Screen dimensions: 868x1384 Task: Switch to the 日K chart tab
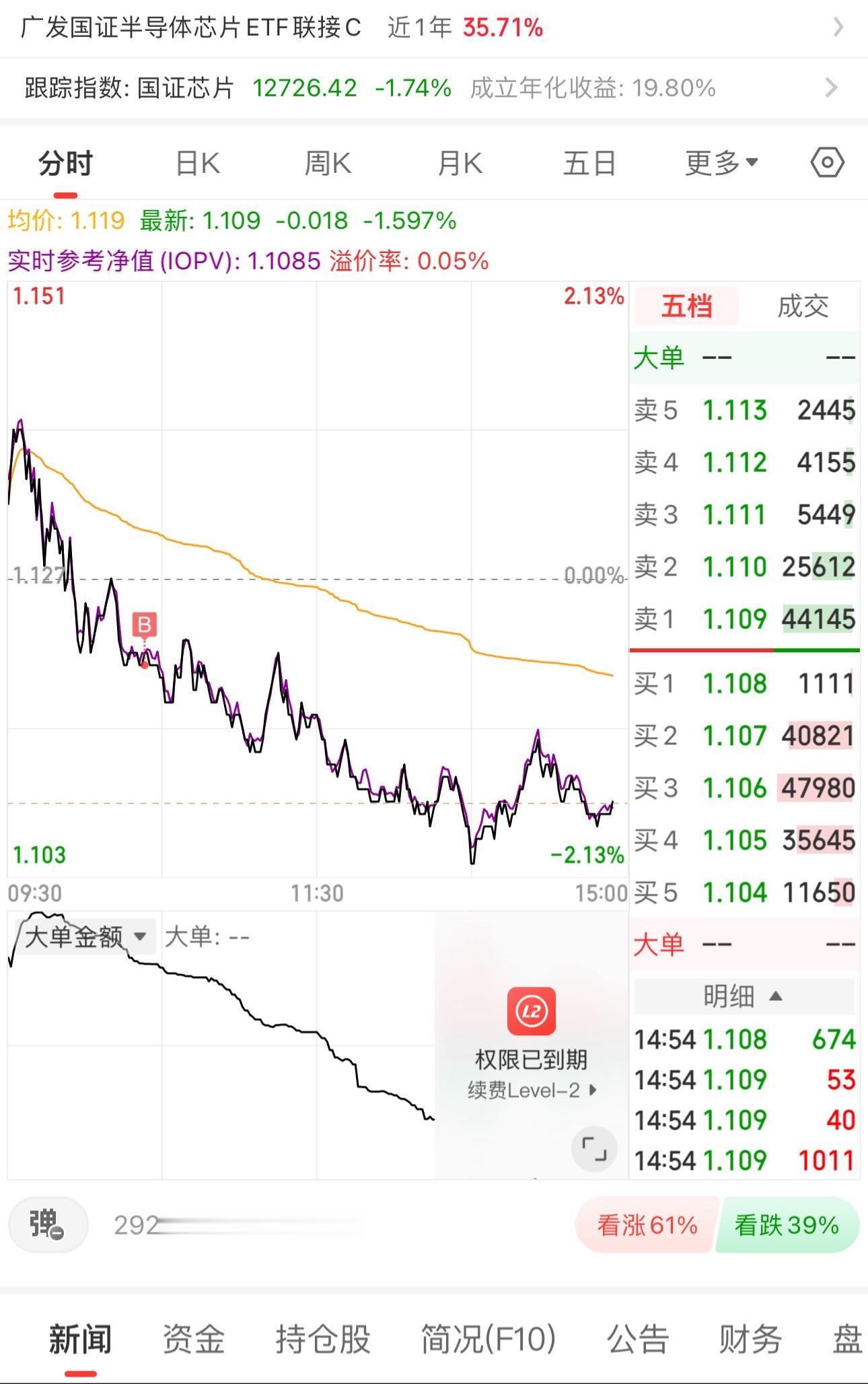[196, 162]
